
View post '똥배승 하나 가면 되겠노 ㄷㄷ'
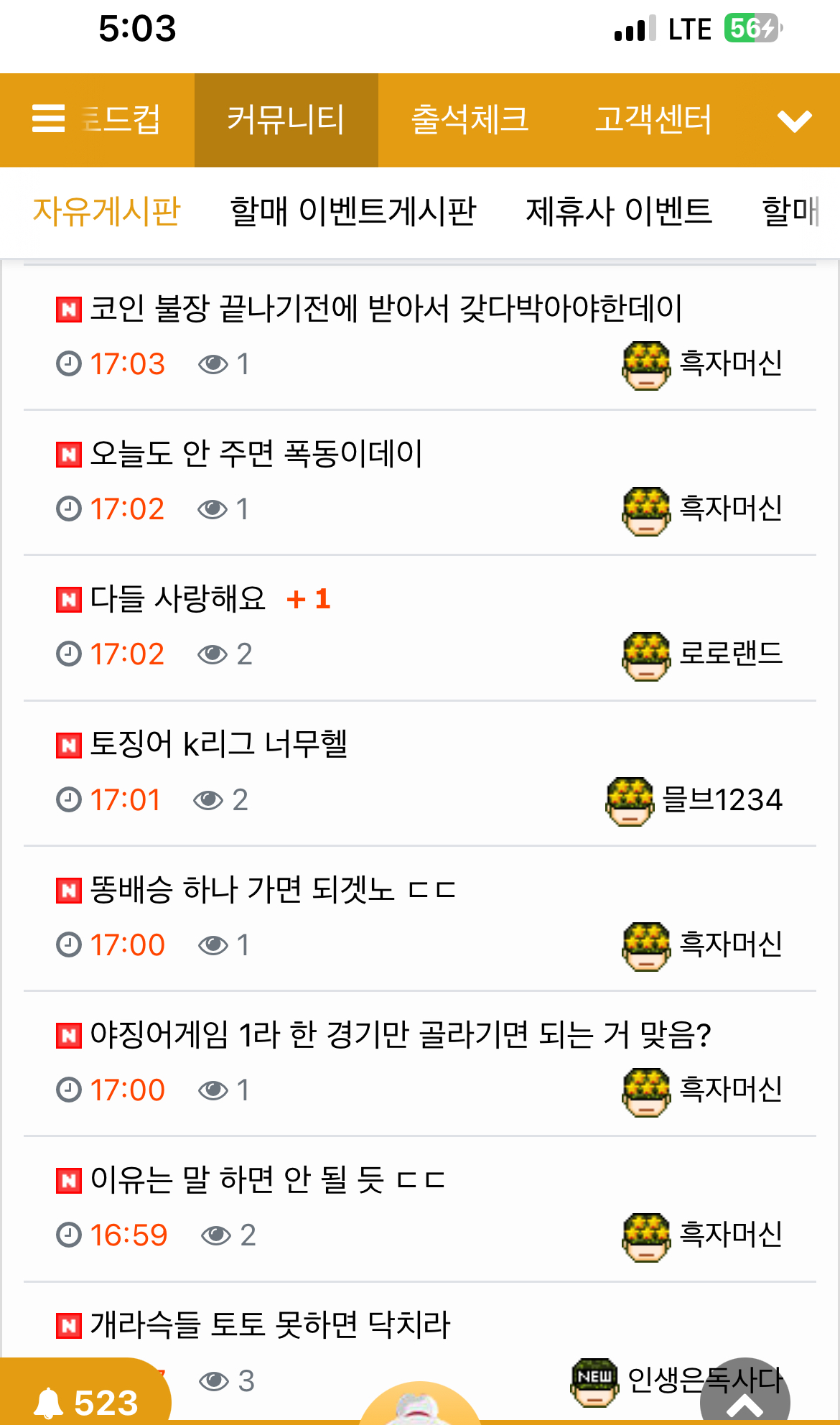273,890
